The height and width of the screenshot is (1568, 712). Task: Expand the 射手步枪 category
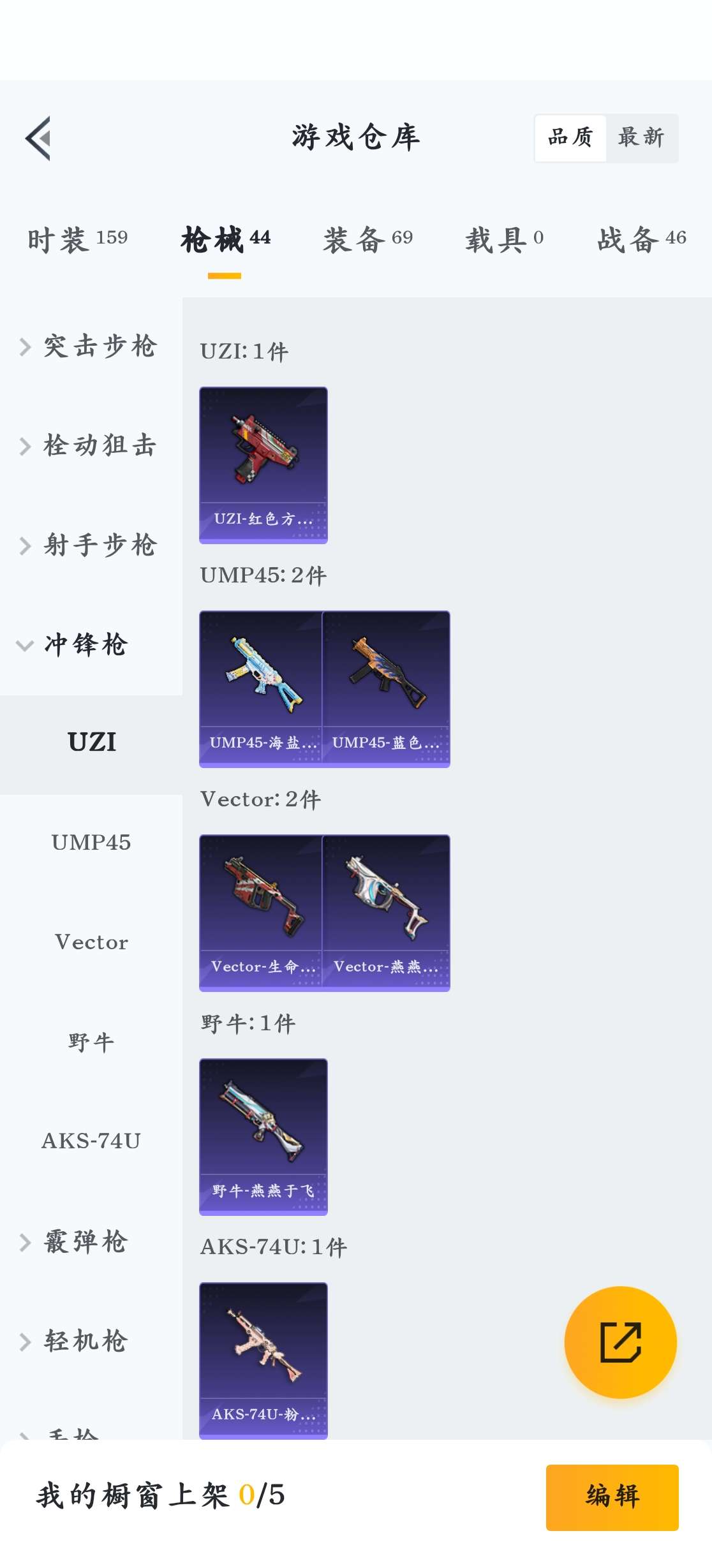(x=89, y=545)
